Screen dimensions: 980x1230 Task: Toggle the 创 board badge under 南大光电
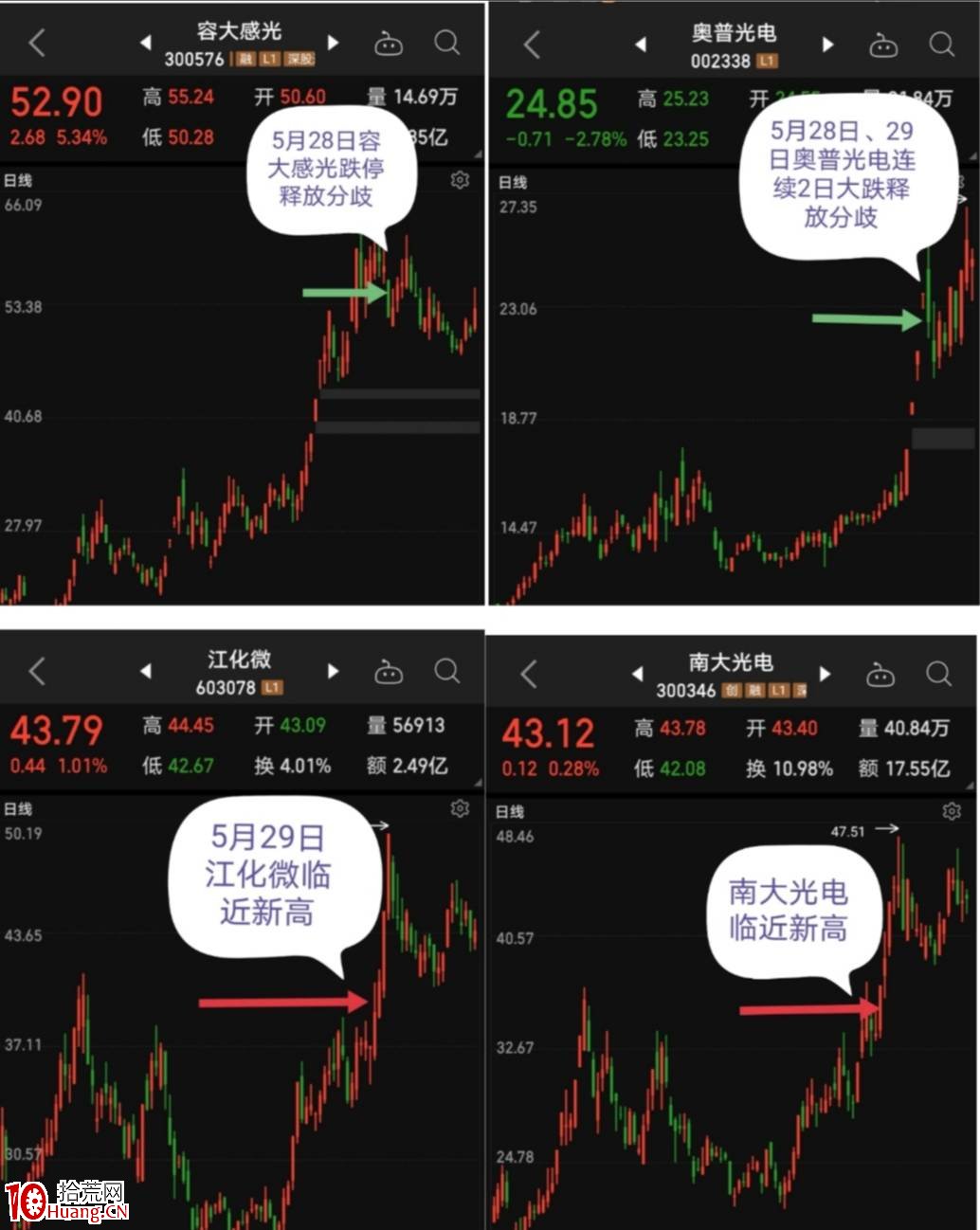734,691
